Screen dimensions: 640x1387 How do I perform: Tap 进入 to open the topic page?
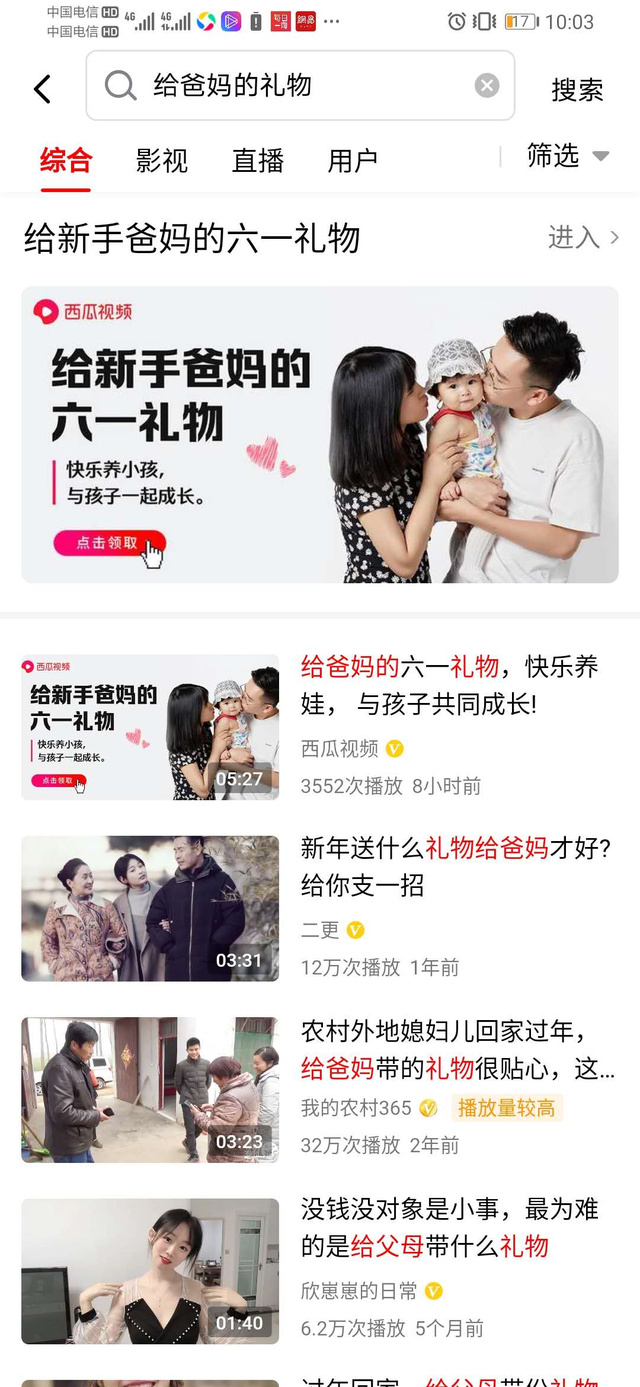click(583, 238)
